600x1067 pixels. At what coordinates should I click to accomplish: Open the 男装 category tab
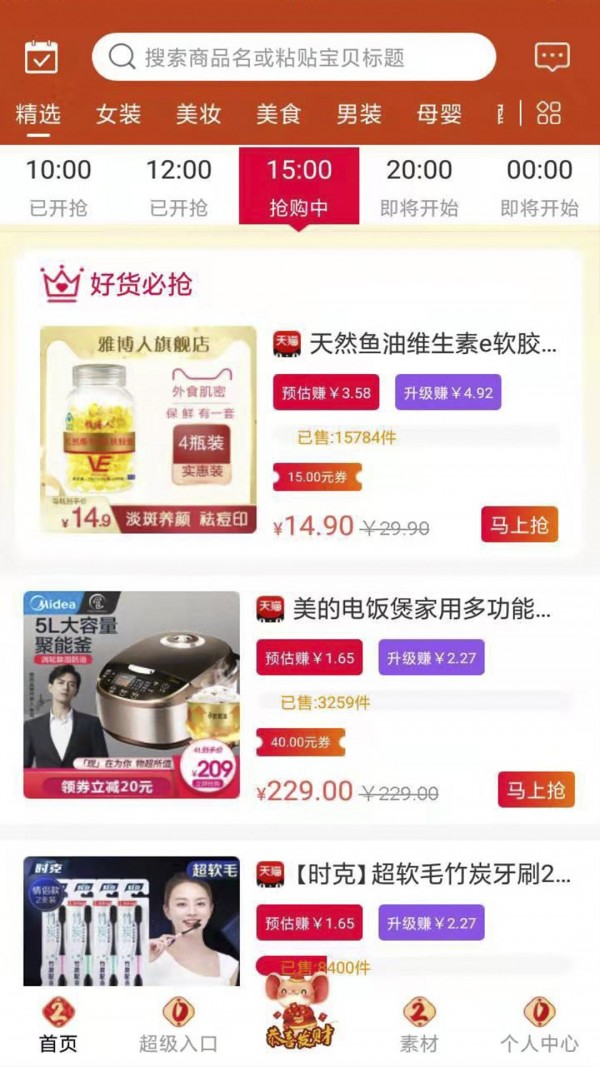click(x=358, y=114)
